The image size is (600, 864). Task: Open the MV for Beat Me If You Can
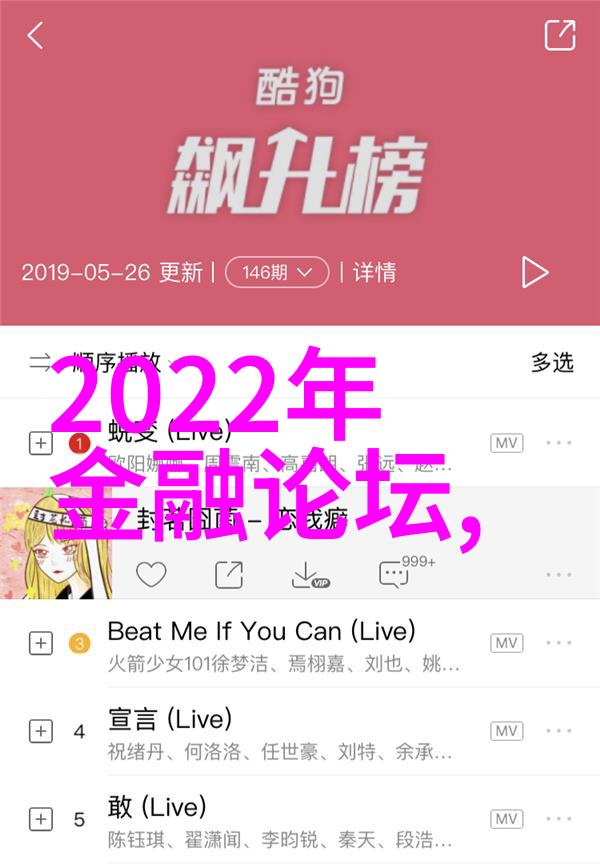506,643
